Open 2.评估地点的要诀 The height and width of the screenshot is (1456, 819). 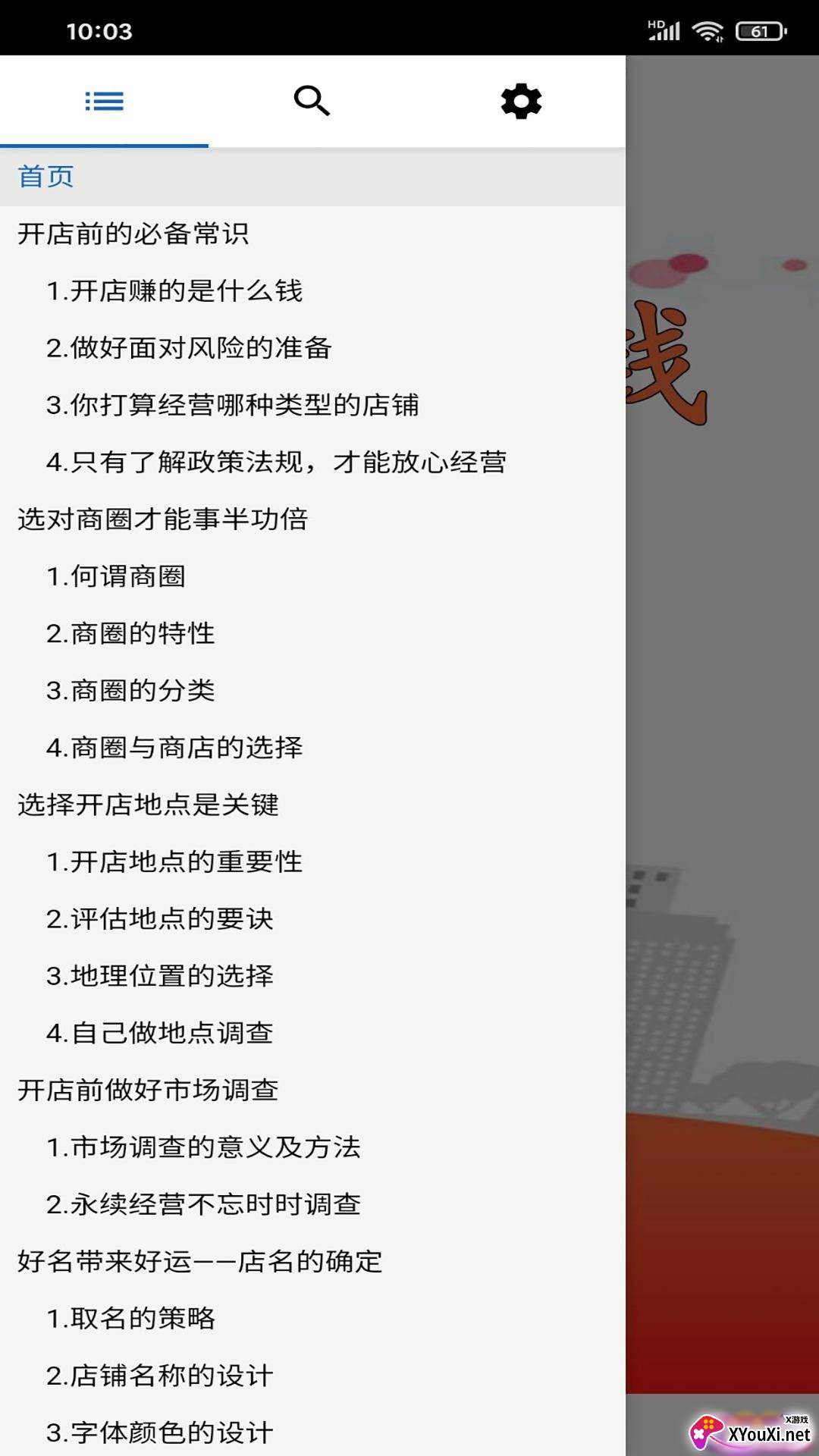(159, 919)
